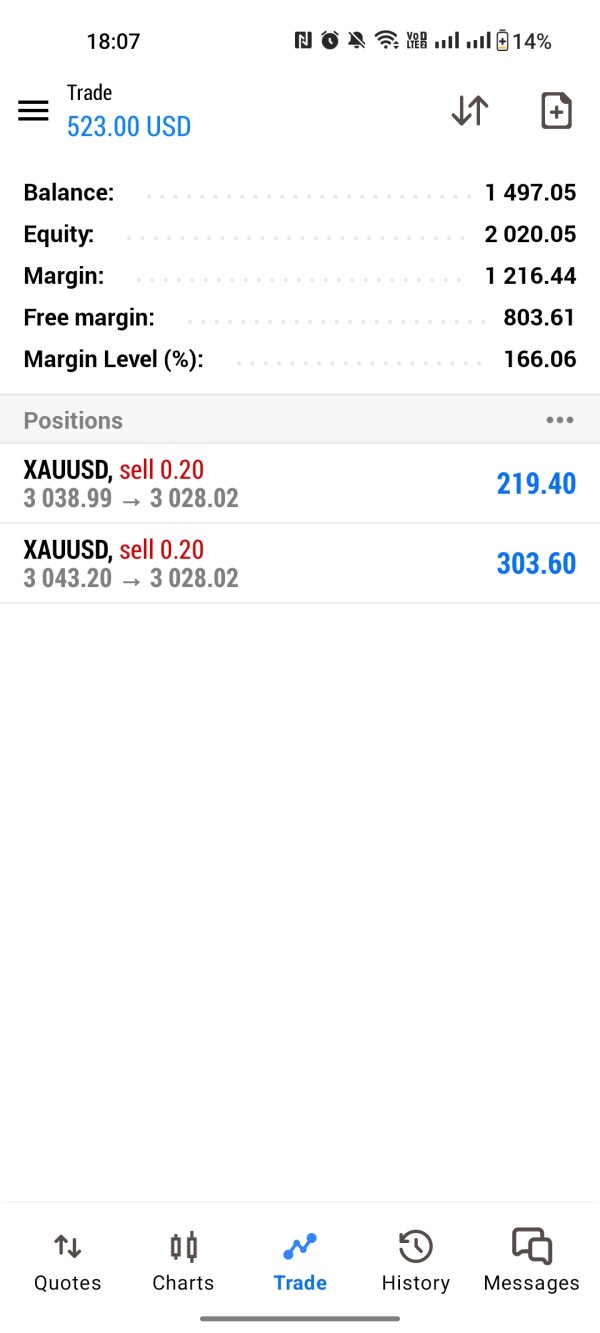Screen dimensions: 600x1333
Task: Select the Trade tab
Action: pos(300,1261)
